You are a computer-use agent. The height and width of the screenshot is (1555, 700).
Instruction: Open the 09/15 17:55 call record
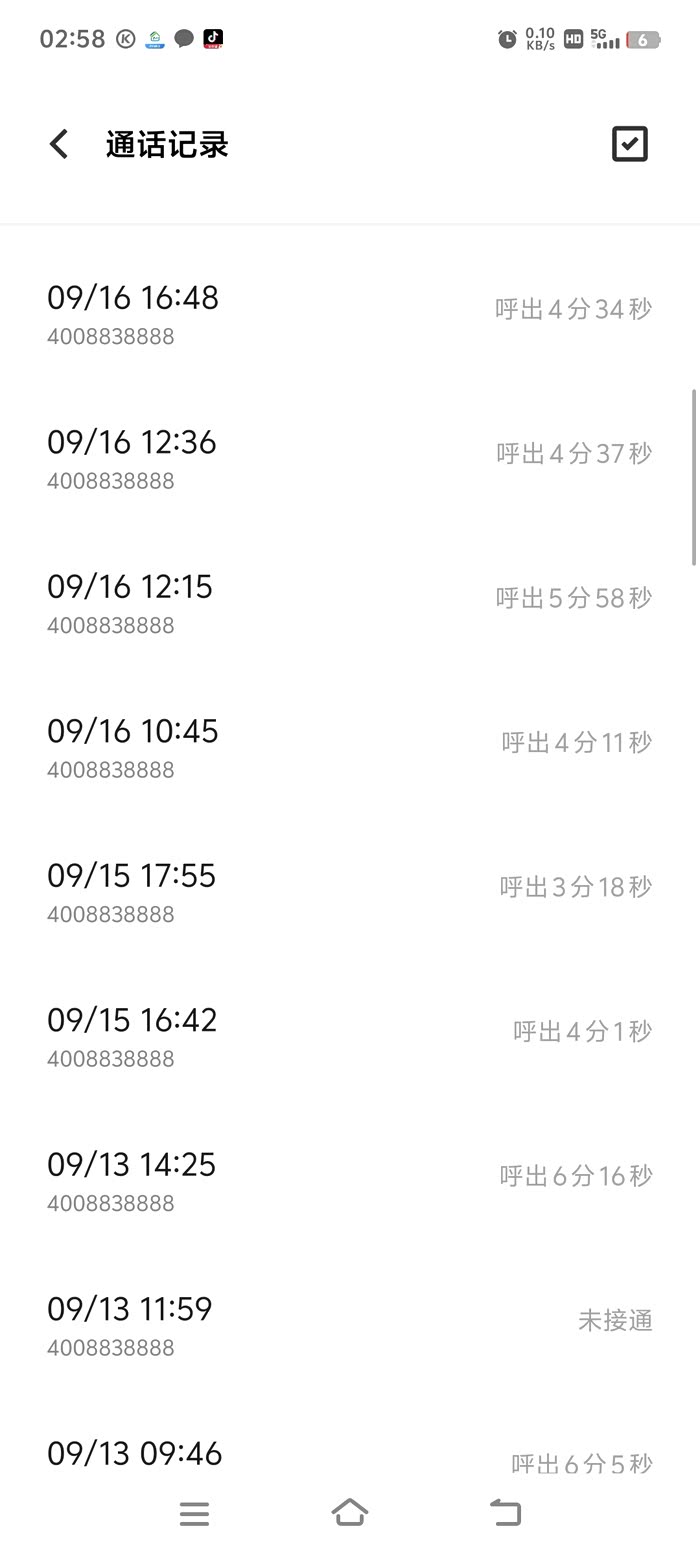click(x=349, y=892)
